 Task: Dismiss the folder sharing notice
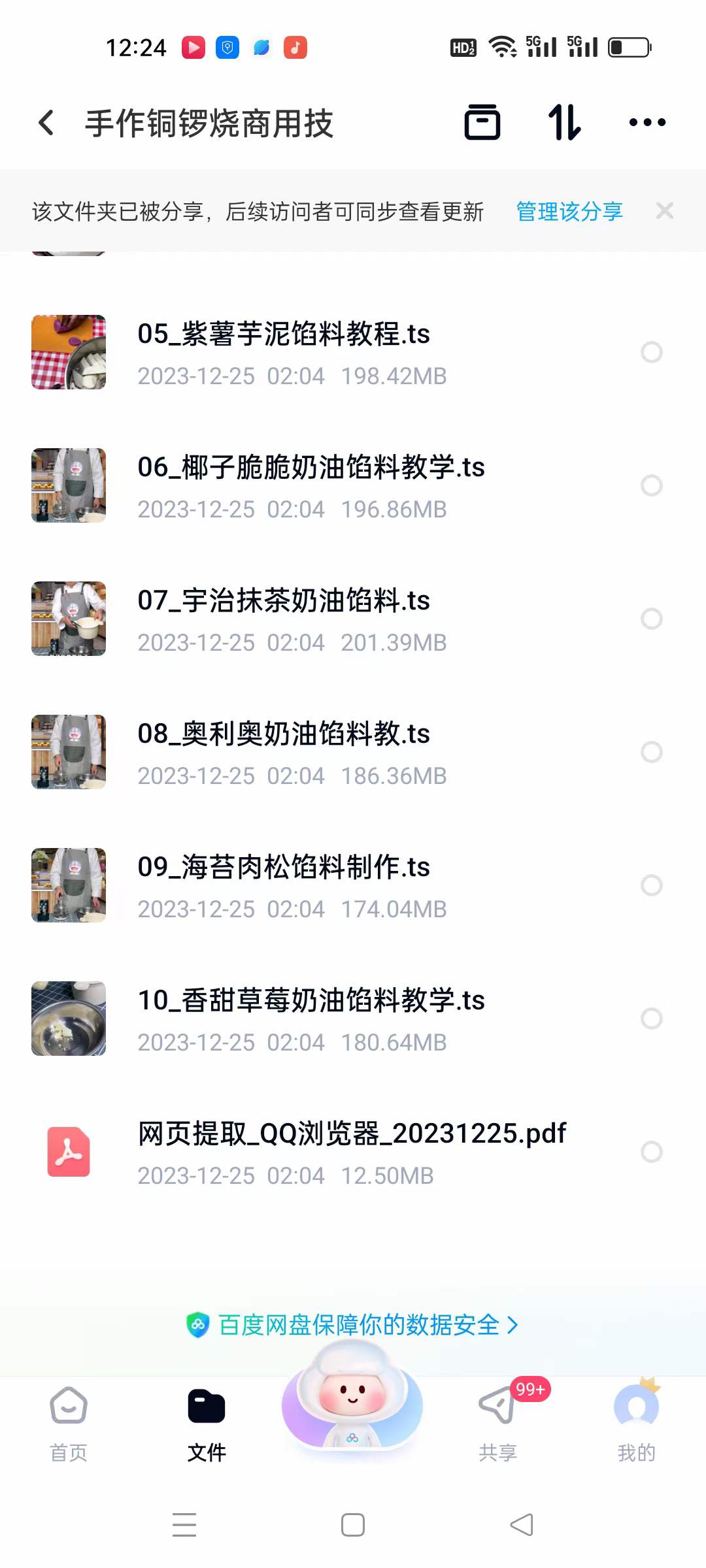(x=665, y=210)
